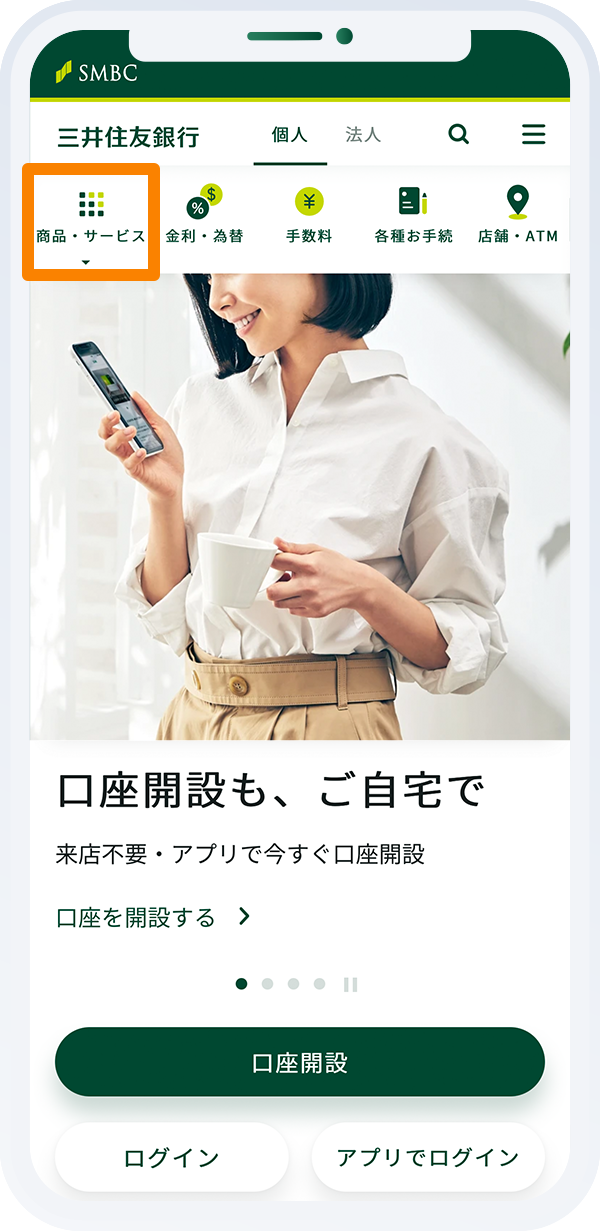Open 各種お手続 section
Viewport: 600px width, 1231px height.
tap(413, 217)
